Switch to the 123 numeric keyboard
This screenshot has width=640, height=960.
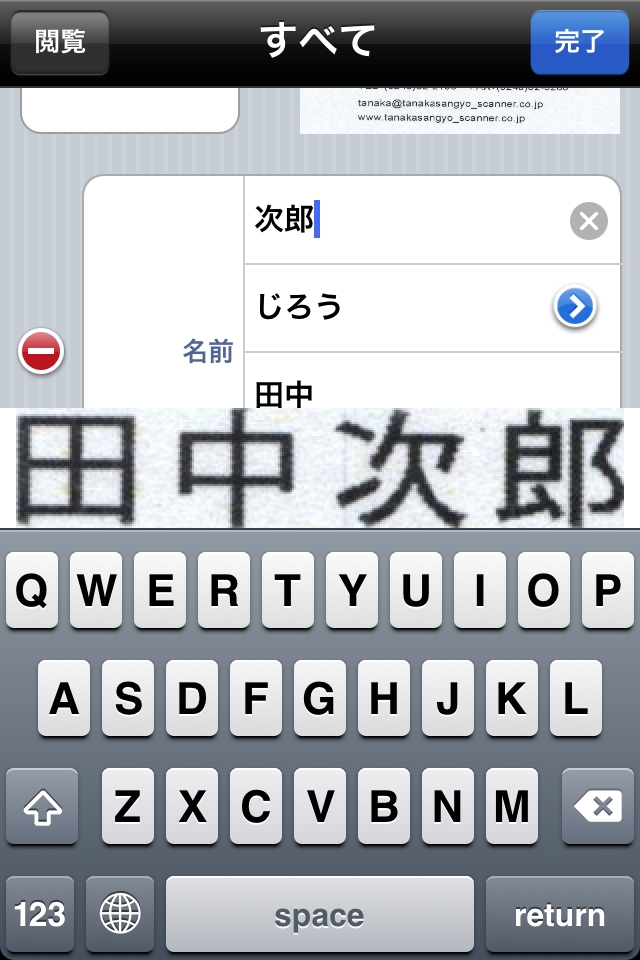pyautogui.click(x=41, y=914)
